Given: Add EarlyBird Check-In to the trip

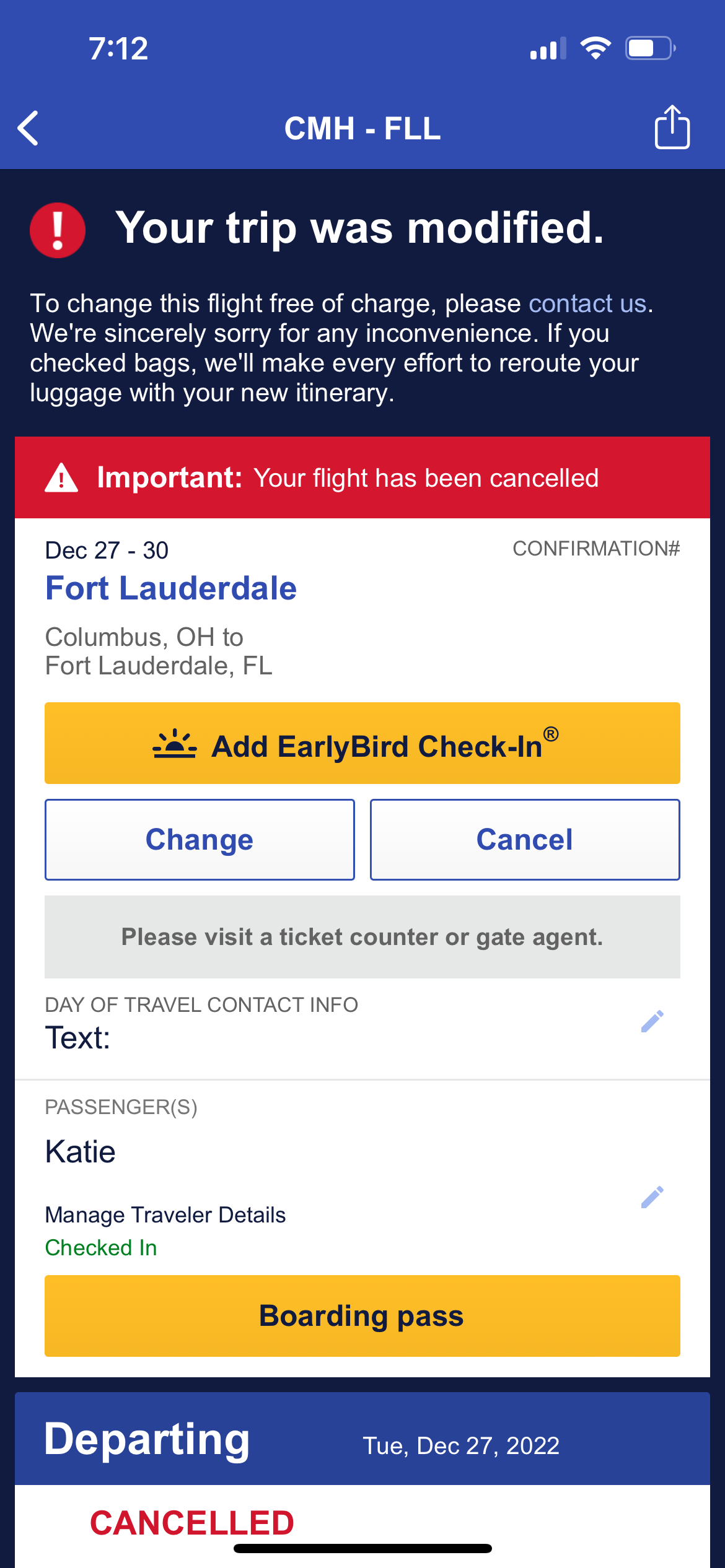Looking at the screenshot, I should 362,743.
